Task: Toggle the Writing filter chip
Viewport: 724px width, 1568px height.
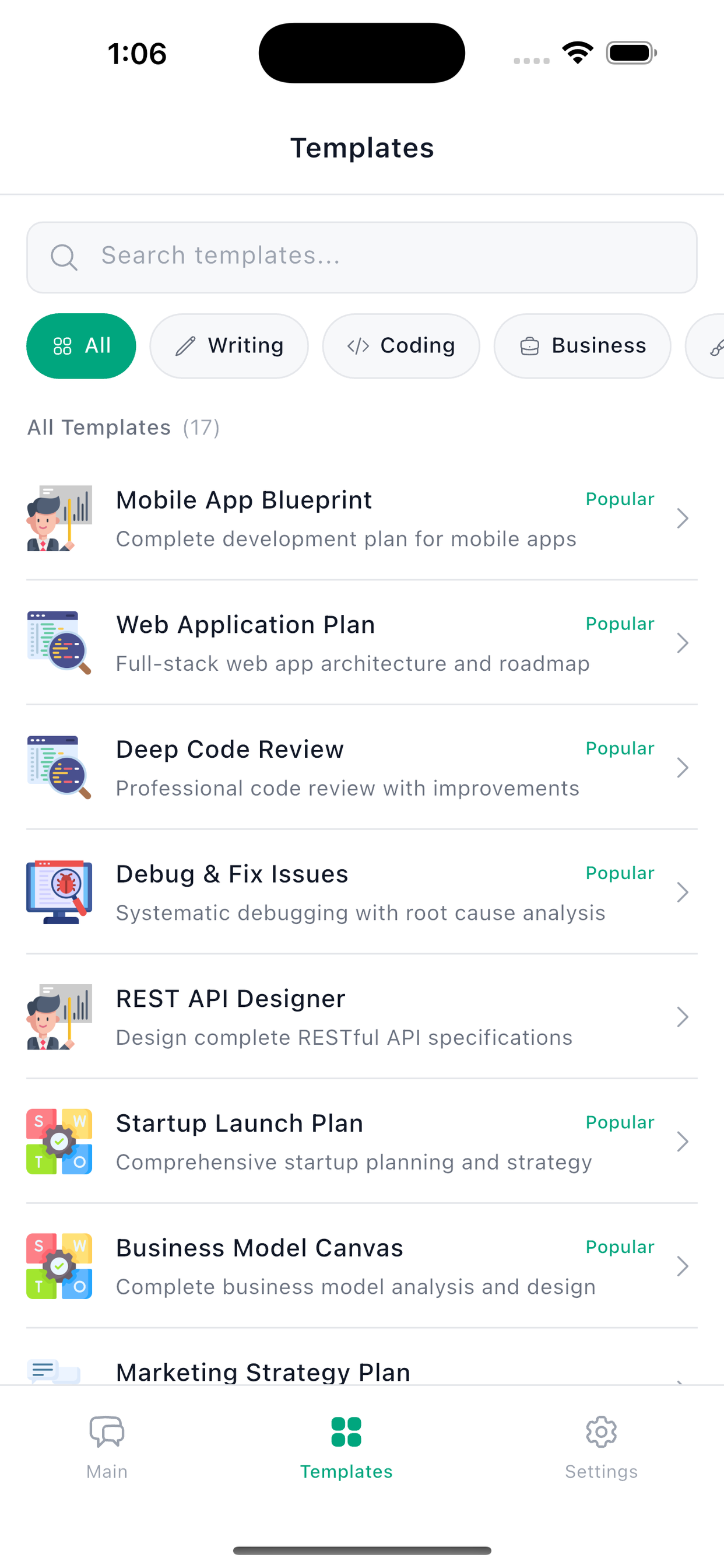Action: (229, 345)
